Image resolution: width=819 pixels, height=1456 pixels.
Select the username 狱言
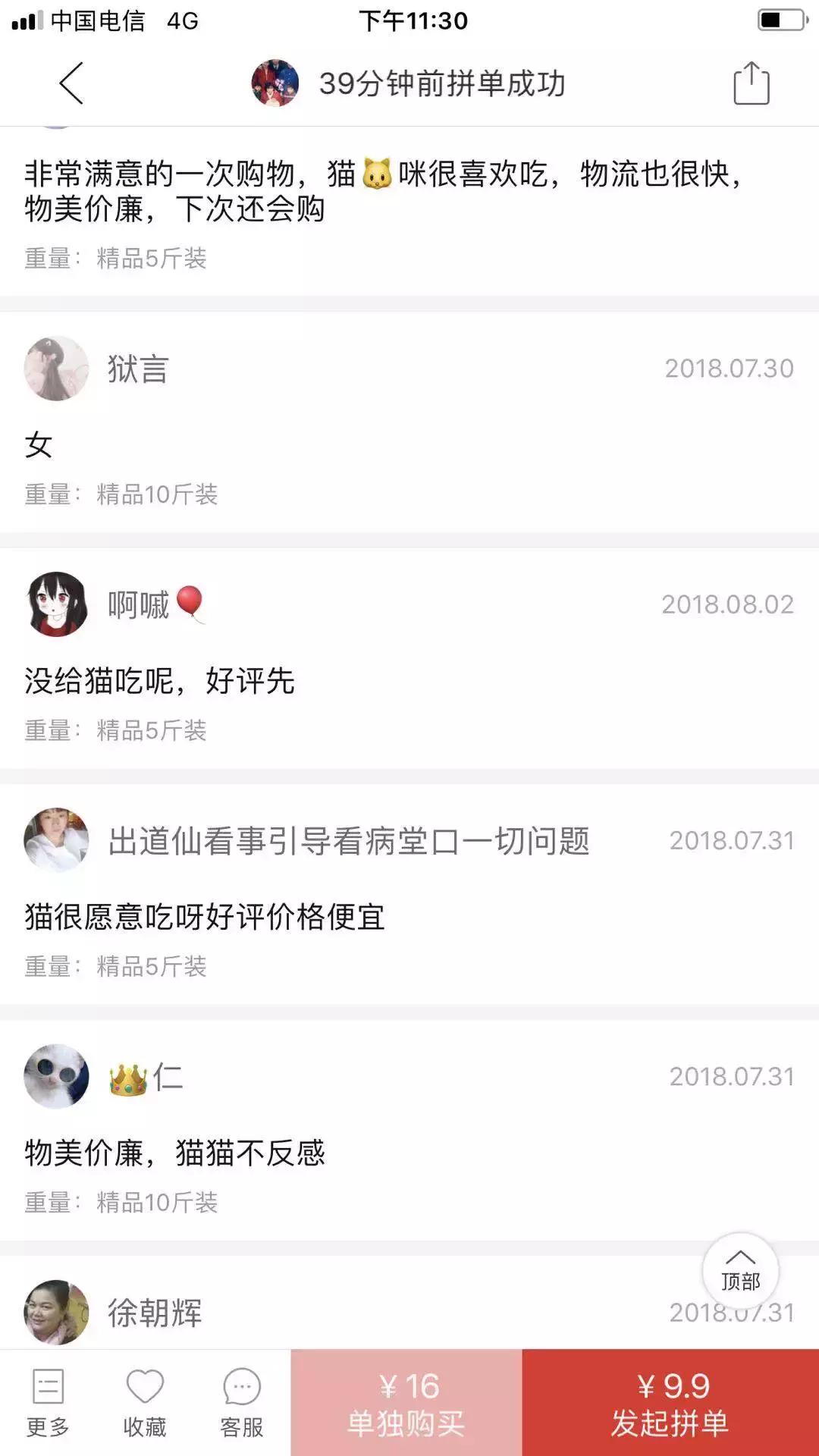point(139,368)
